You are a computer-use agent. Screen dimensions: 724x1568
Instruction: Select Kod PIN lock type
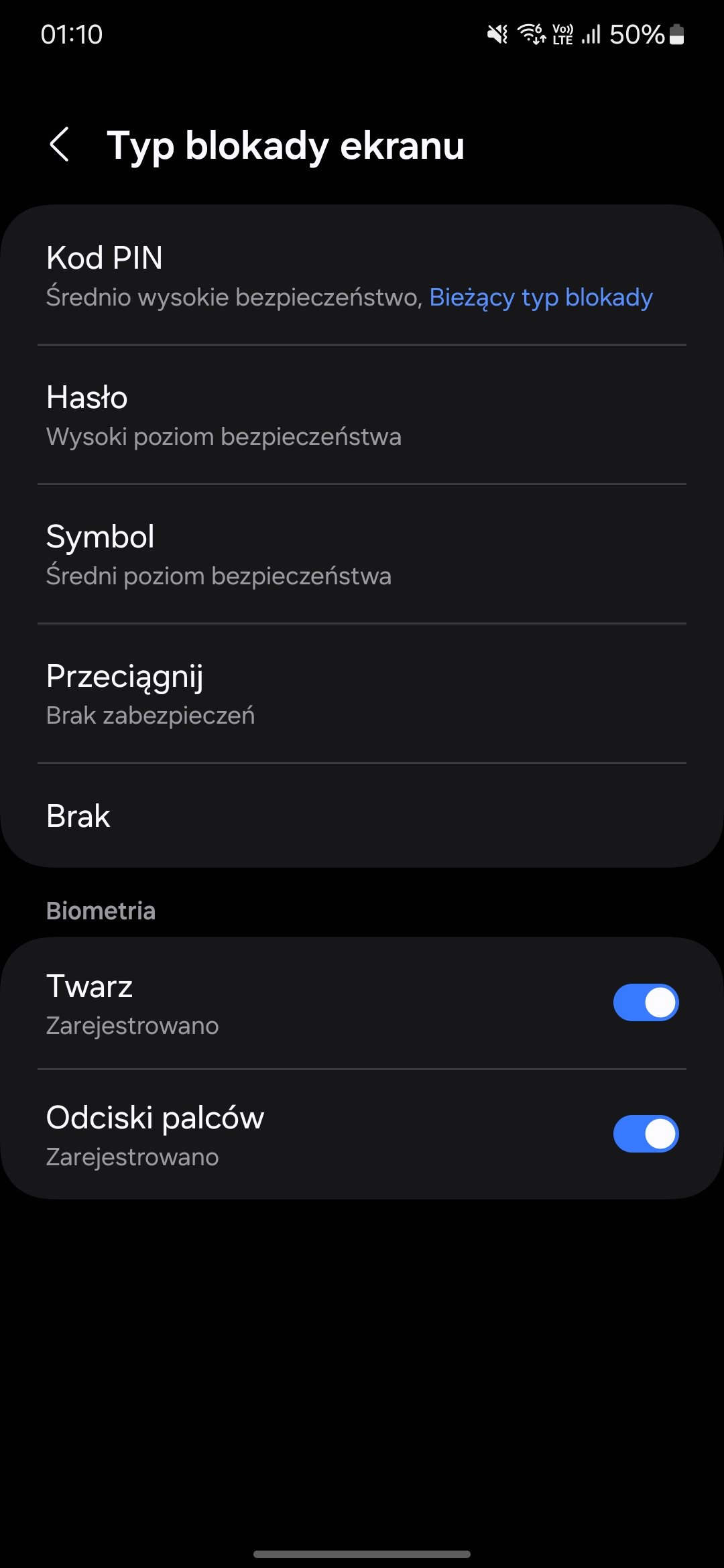point(362,275)
